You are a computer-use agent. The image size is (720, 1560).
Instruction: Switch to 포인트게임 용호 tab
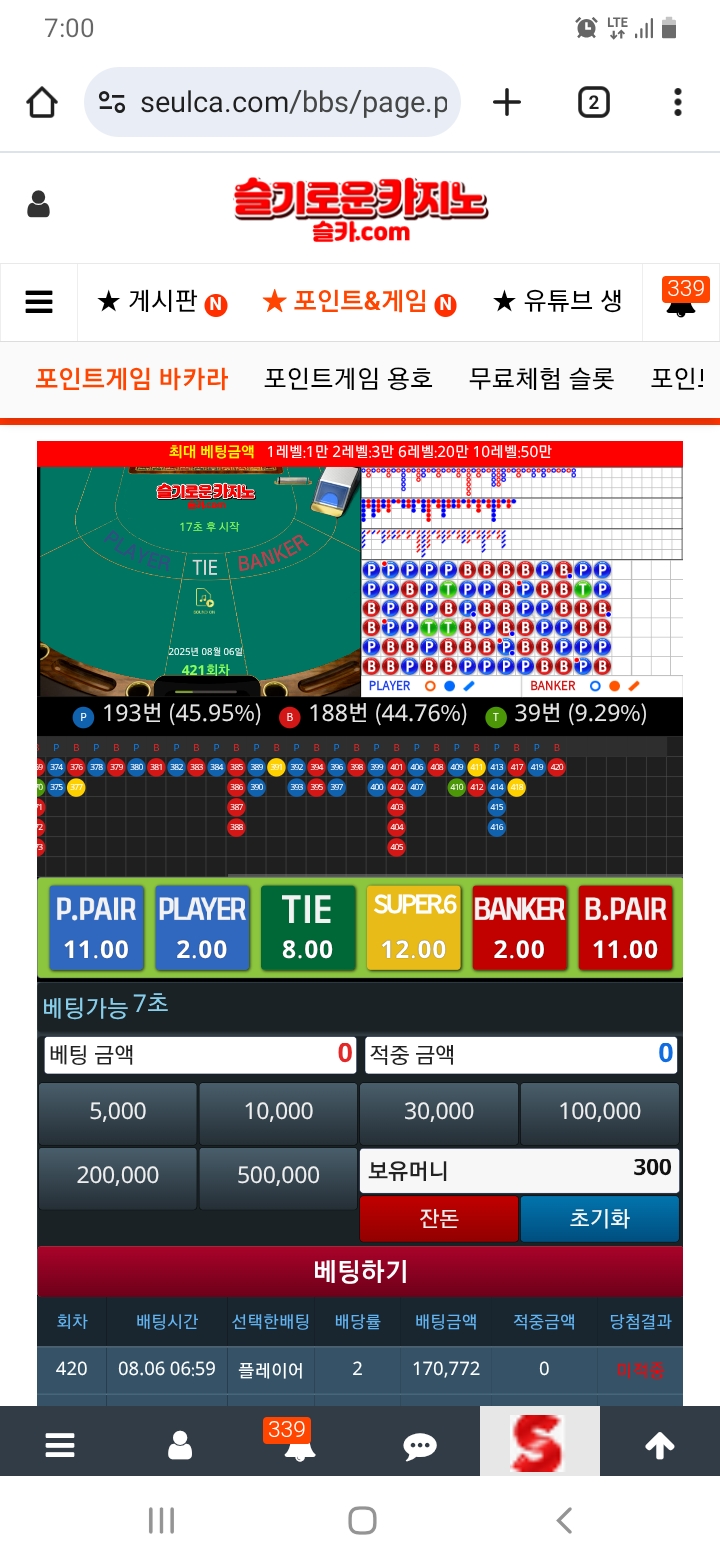tap(348, 379)
